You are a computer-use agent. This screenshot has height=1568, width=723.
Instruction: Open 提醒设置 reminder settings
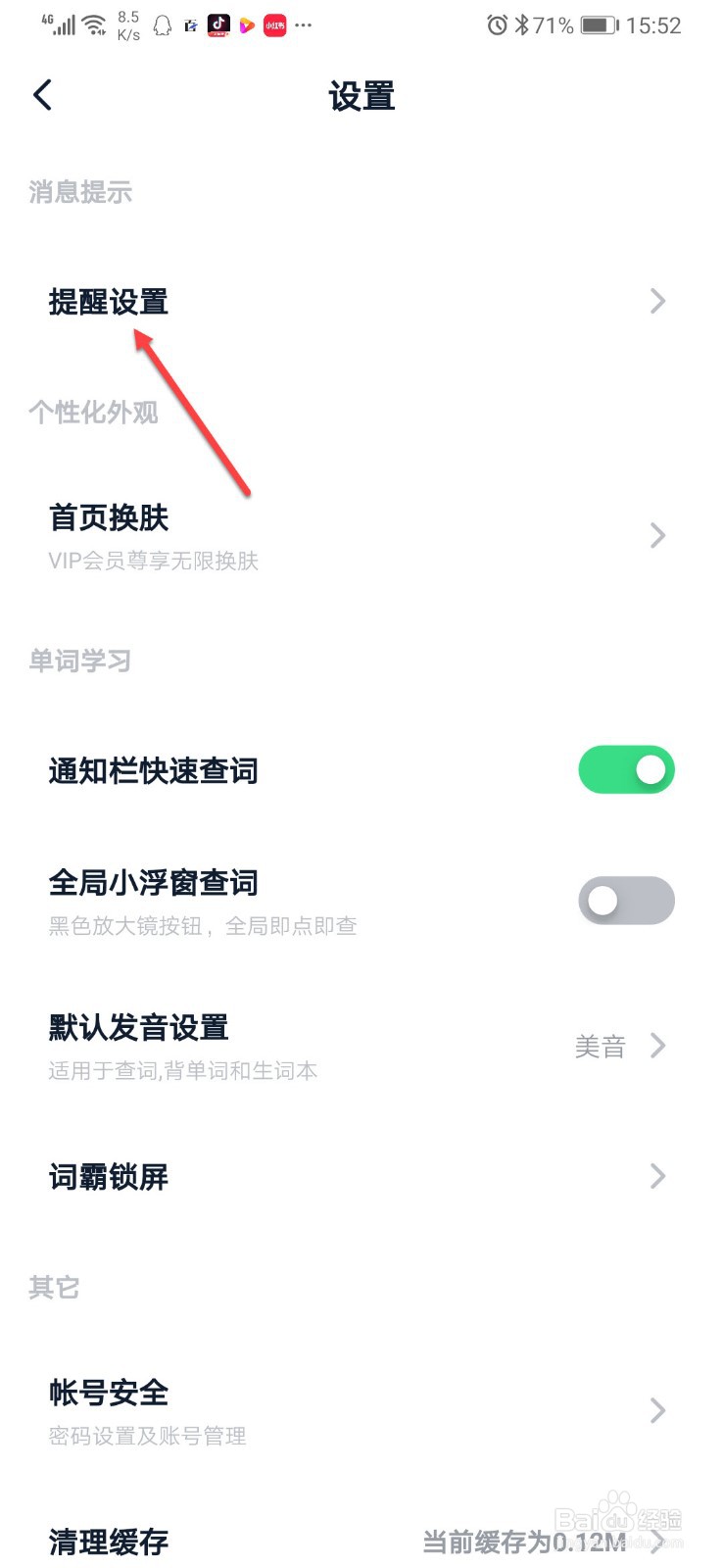pos(108,301)
